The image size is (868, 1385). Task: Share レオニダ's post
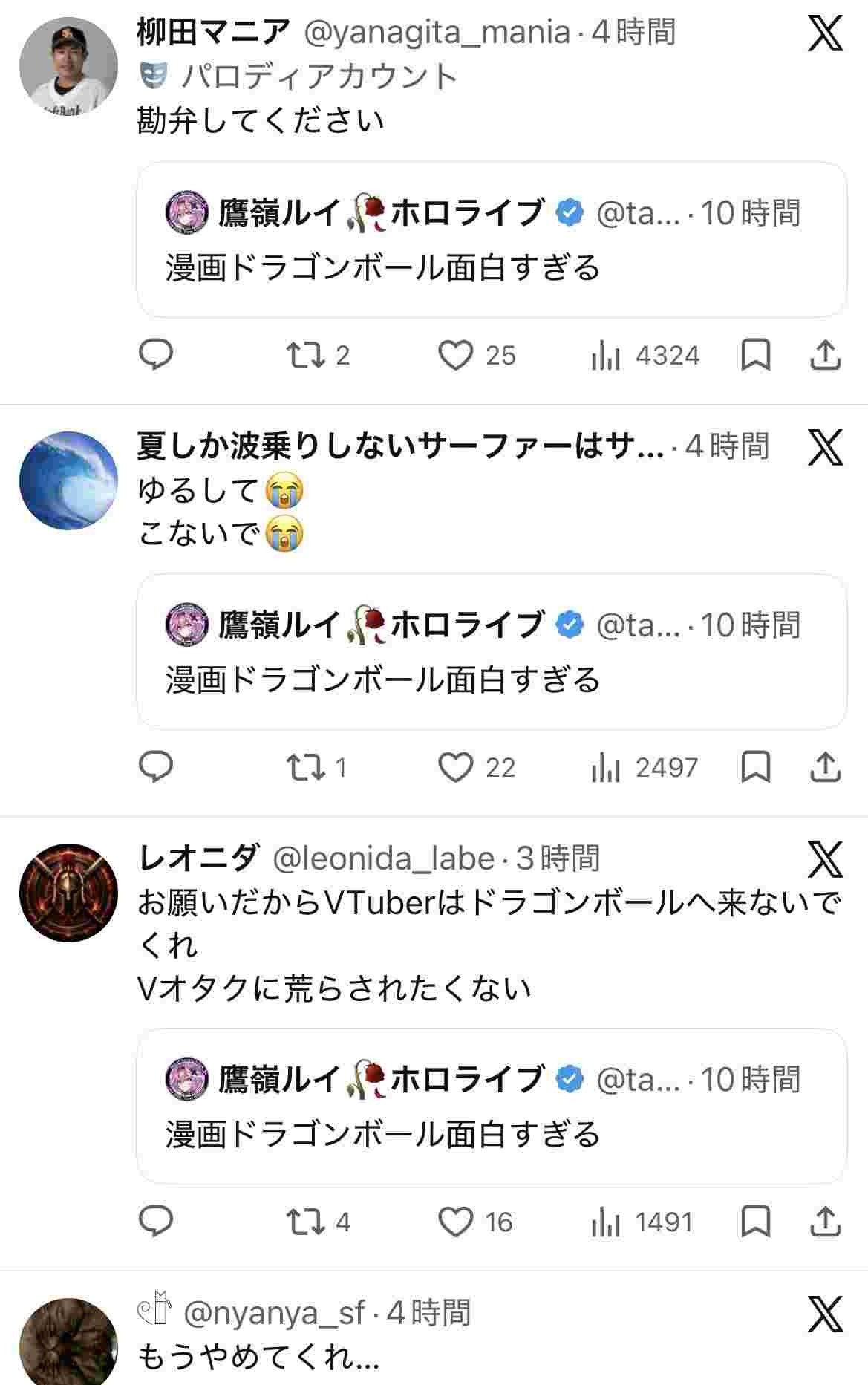click(x=825, y=1222)
